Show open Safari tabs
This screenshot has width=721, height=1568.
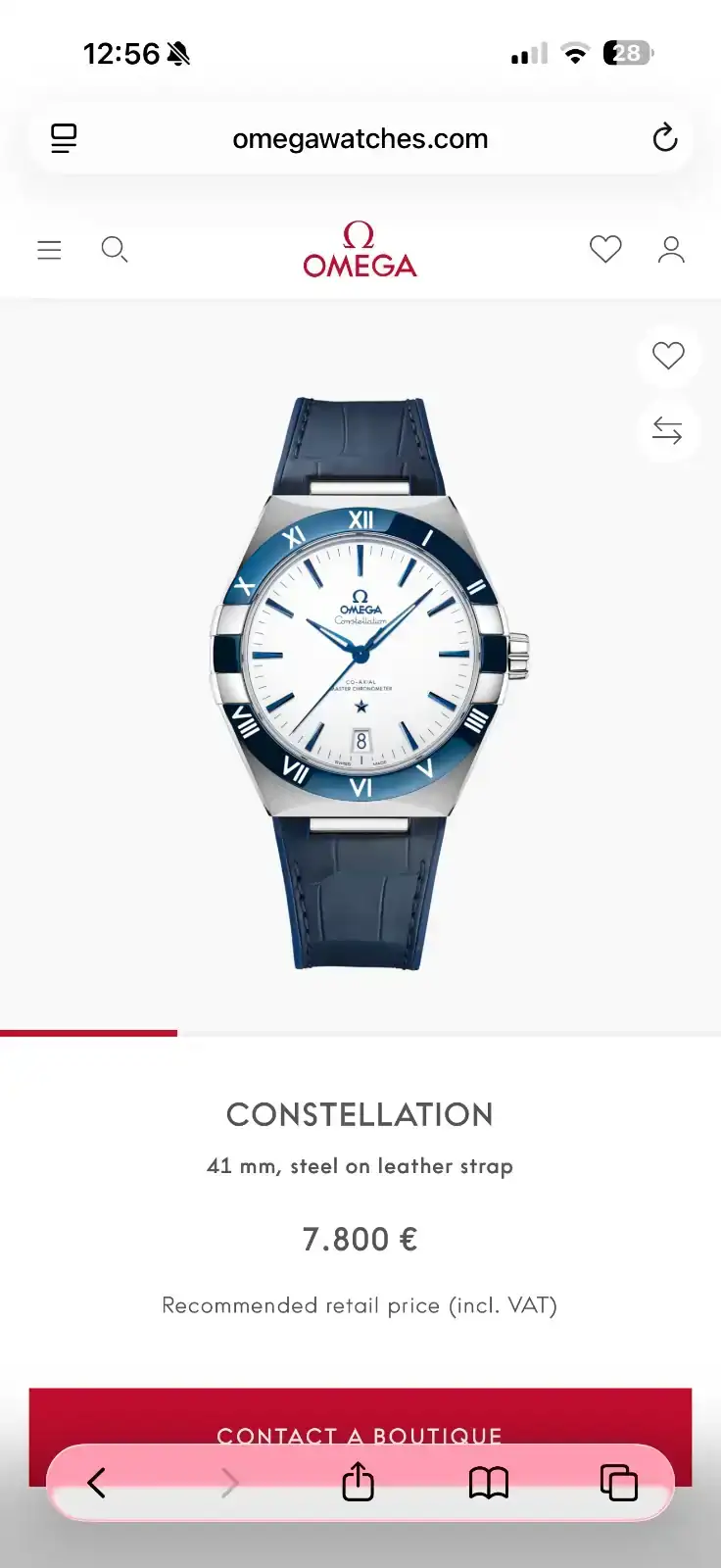(x=619, y=1483)
